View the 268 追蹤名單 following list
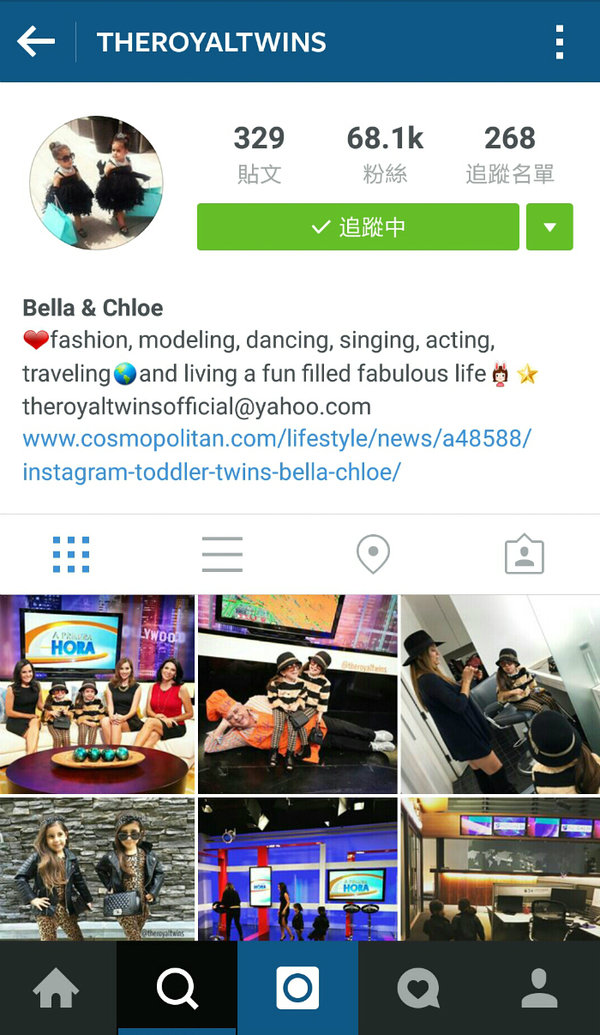 (x=509, y=154)
